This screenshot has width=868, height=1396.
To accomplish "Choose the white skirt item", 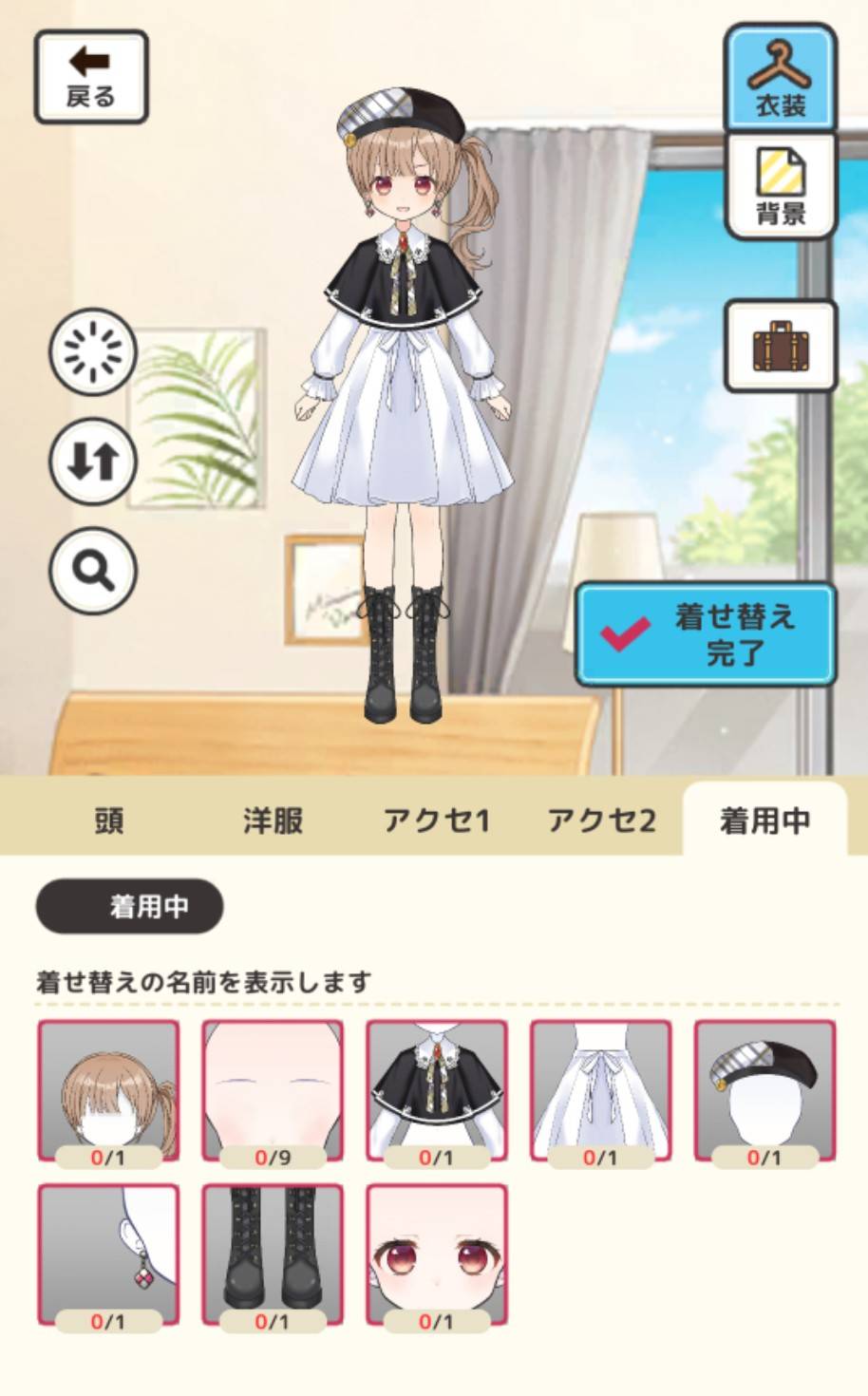I will coord(600,1090).
